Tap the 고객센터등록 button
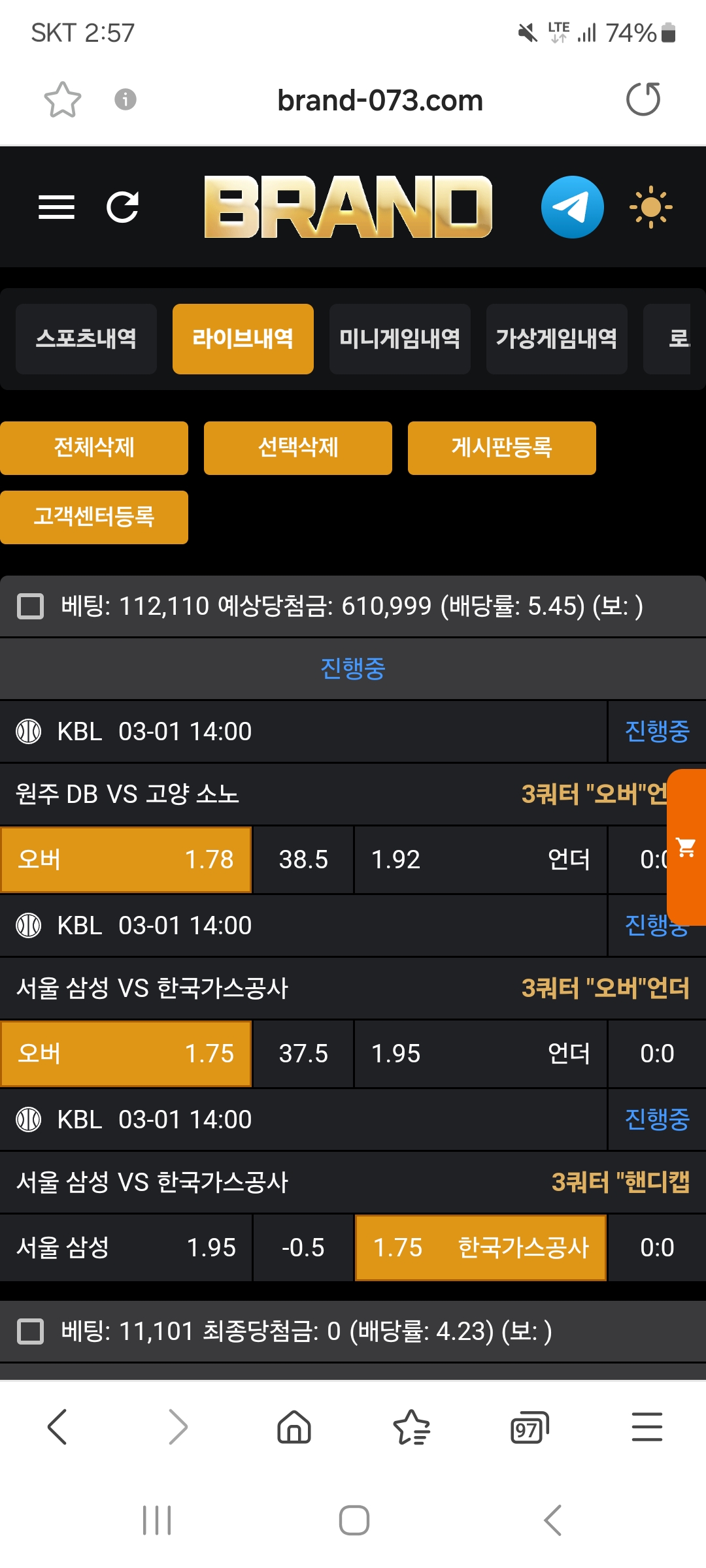This screenshot has width=706, height=1568. coord(94,517)
